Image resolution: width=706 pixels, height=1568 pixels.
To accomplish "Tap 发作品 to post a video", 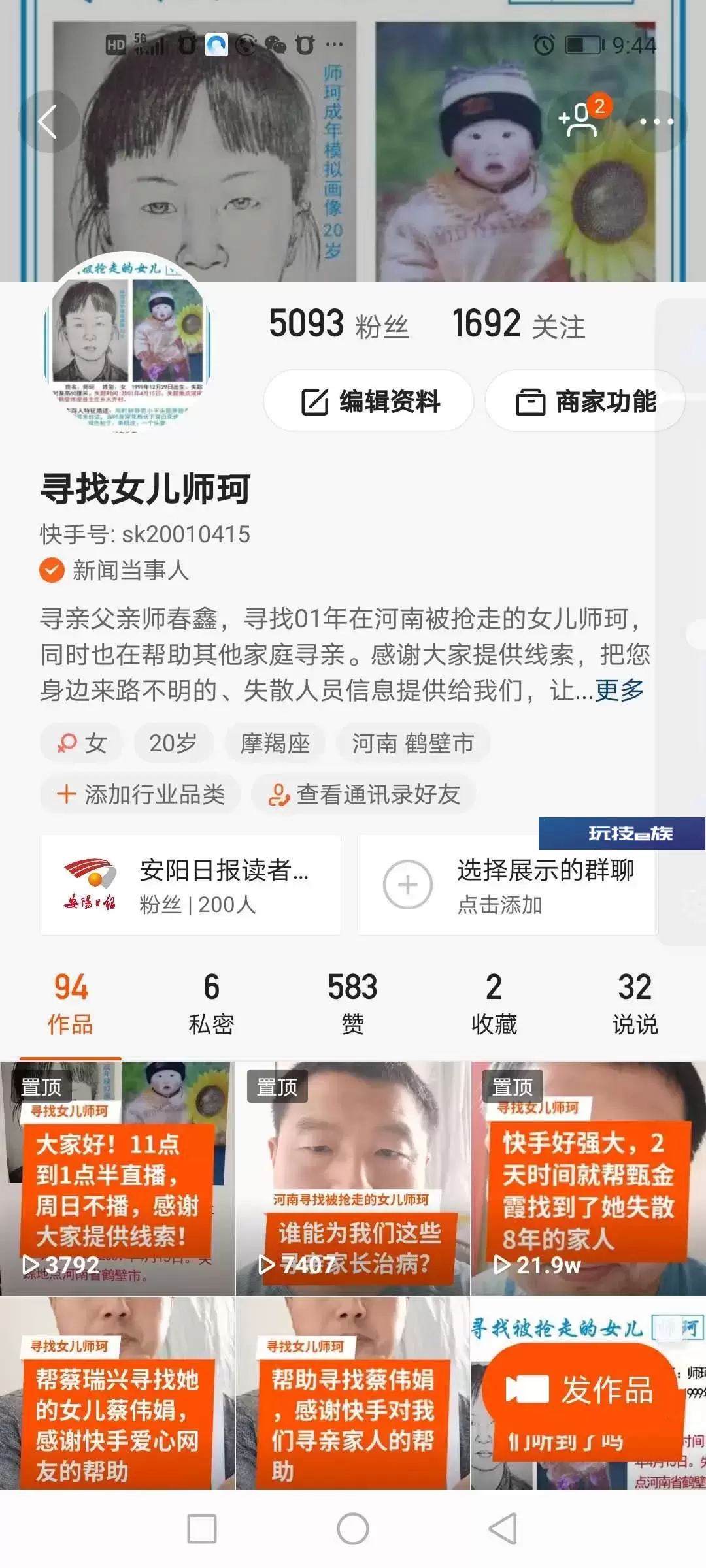I will pos(580,1389).
